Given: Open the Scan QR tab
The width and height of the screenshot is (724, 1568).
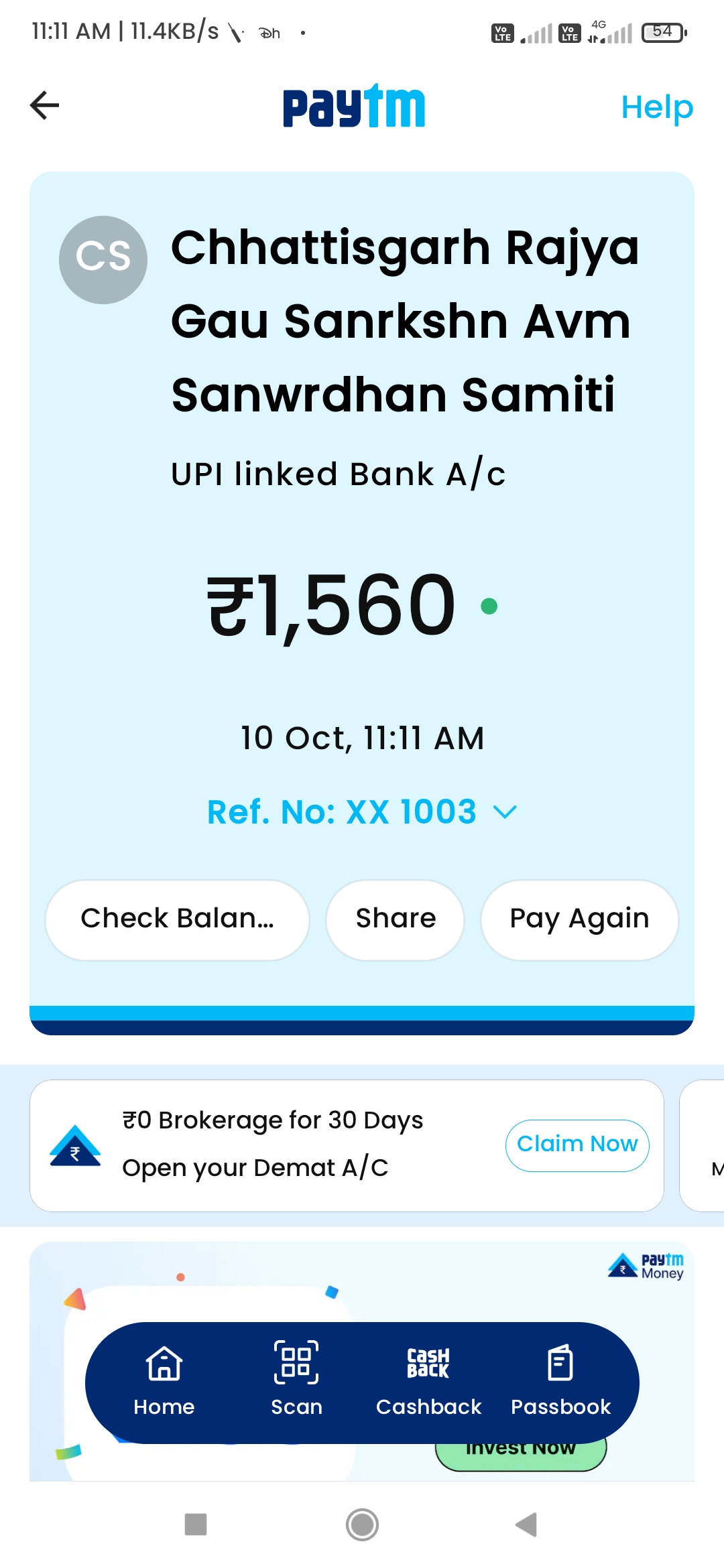Looking at the screenshot, I should (296, 1382).
